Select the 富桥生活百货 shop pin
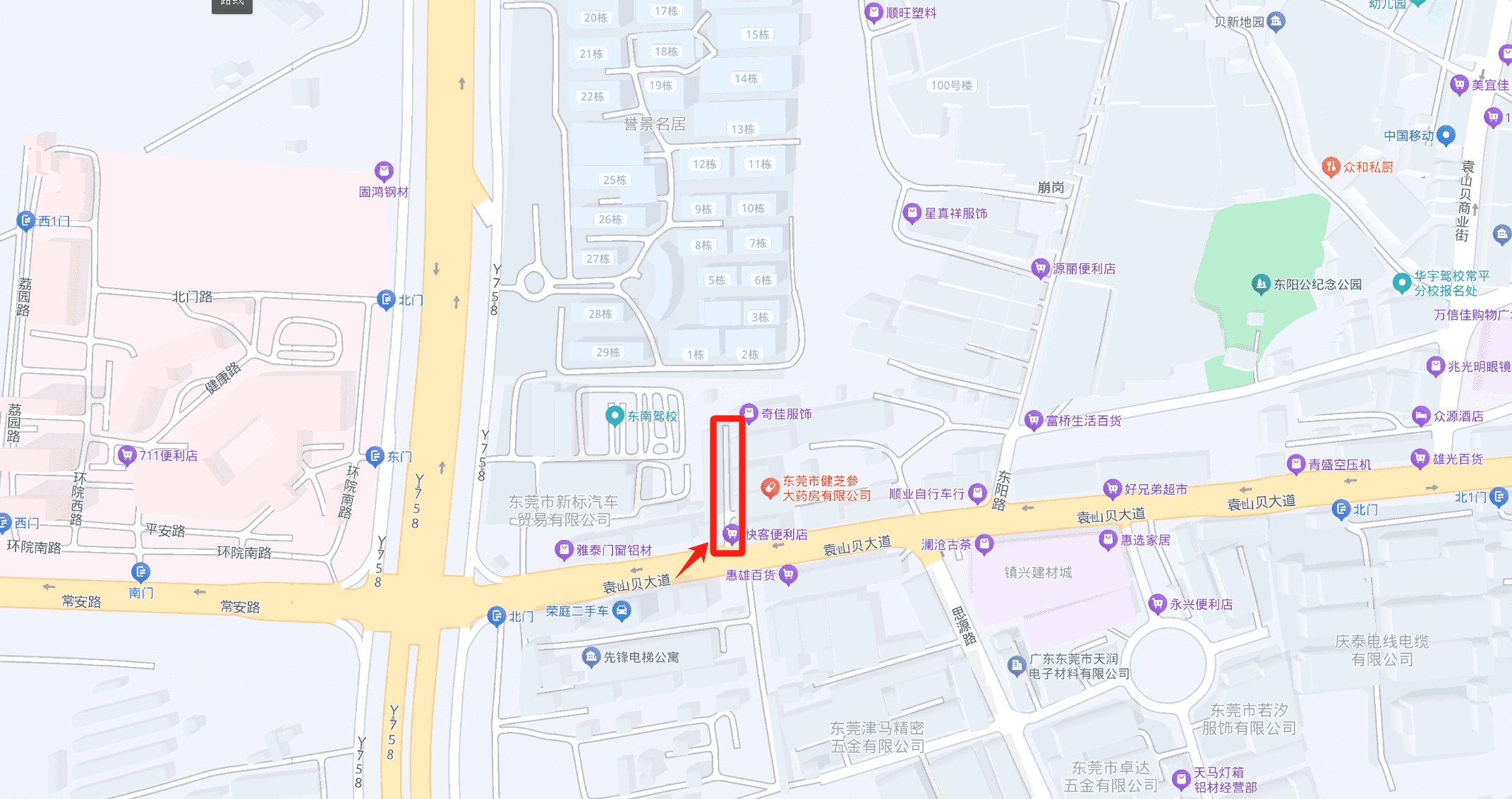 tap(1034, 421)
